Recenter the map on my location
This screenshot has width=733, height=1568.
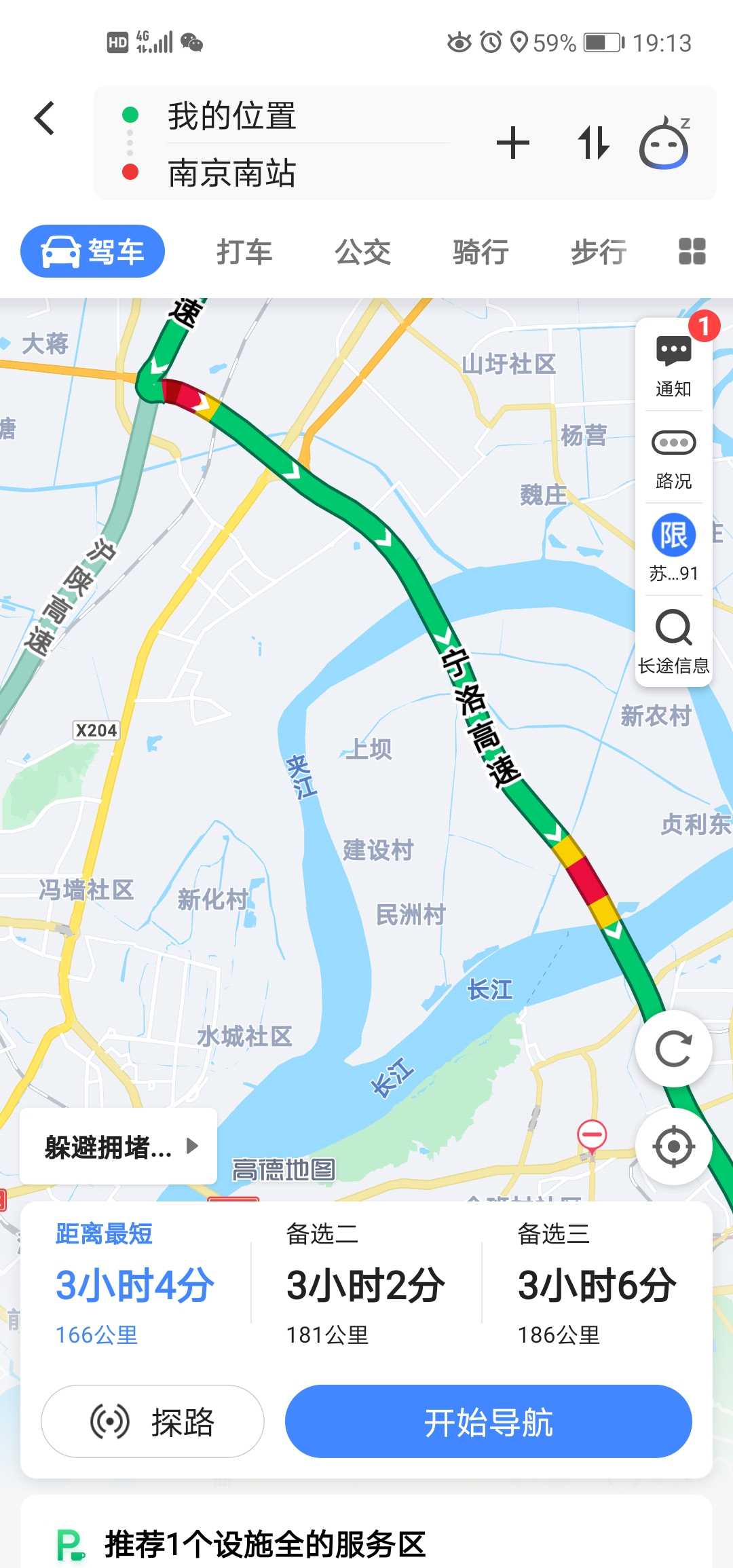(x=674, y=1146)
